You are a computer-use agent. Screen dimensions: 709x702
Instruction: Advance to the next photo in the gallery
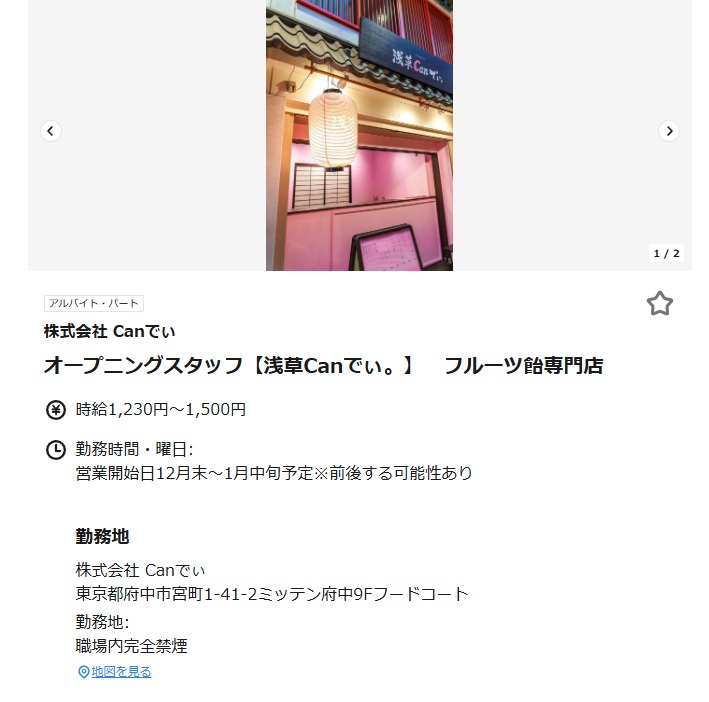pos(669,131)
